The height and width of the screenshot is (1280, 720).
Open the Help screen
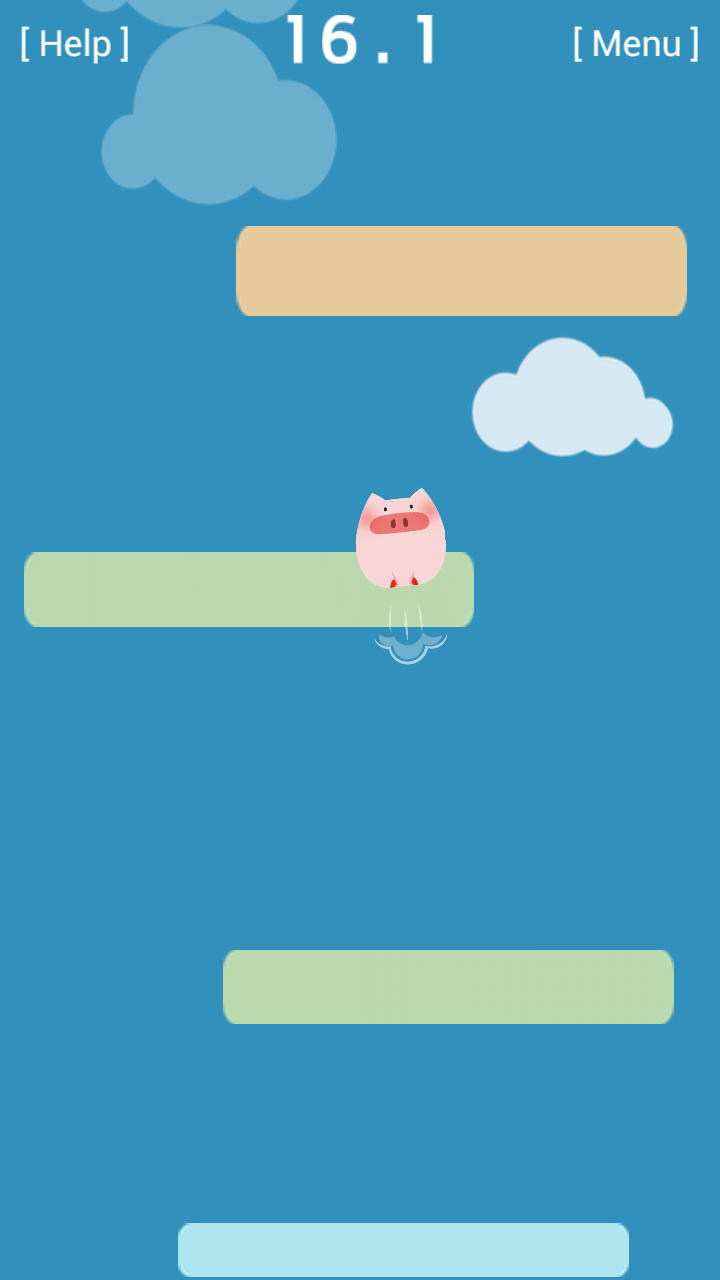click(75, 43)
